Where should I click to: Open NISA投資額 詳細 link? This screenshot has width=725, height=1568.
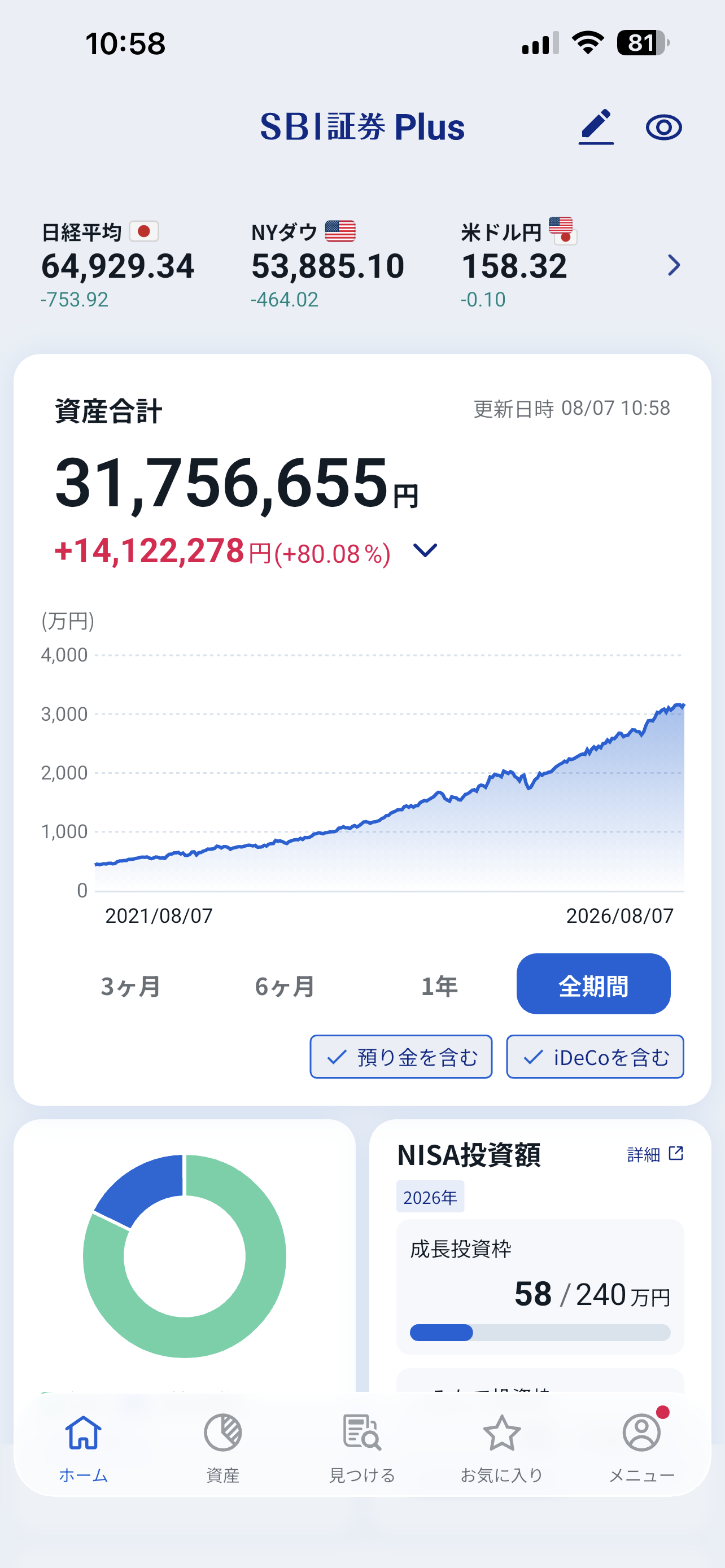tap(656, 1154)
